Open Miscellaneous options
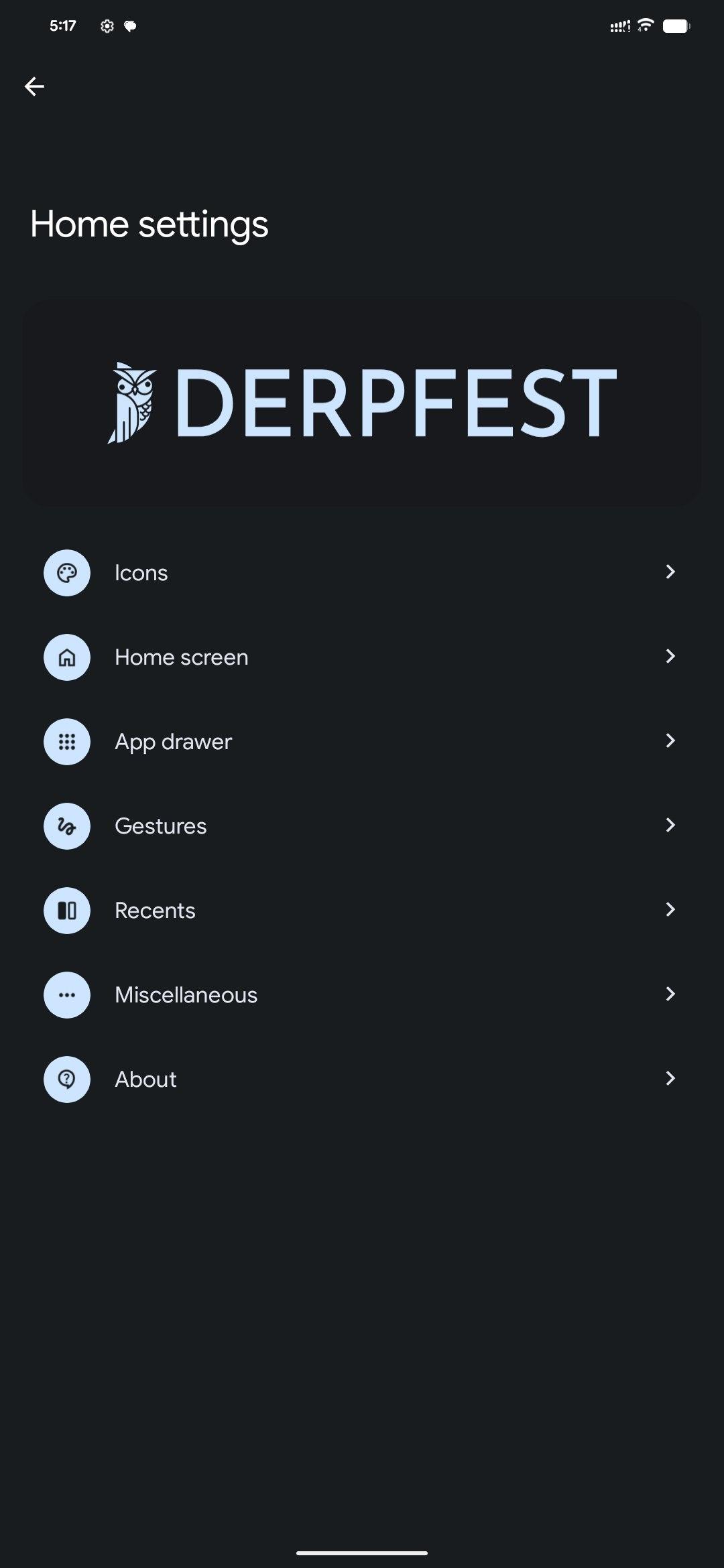 362,995
